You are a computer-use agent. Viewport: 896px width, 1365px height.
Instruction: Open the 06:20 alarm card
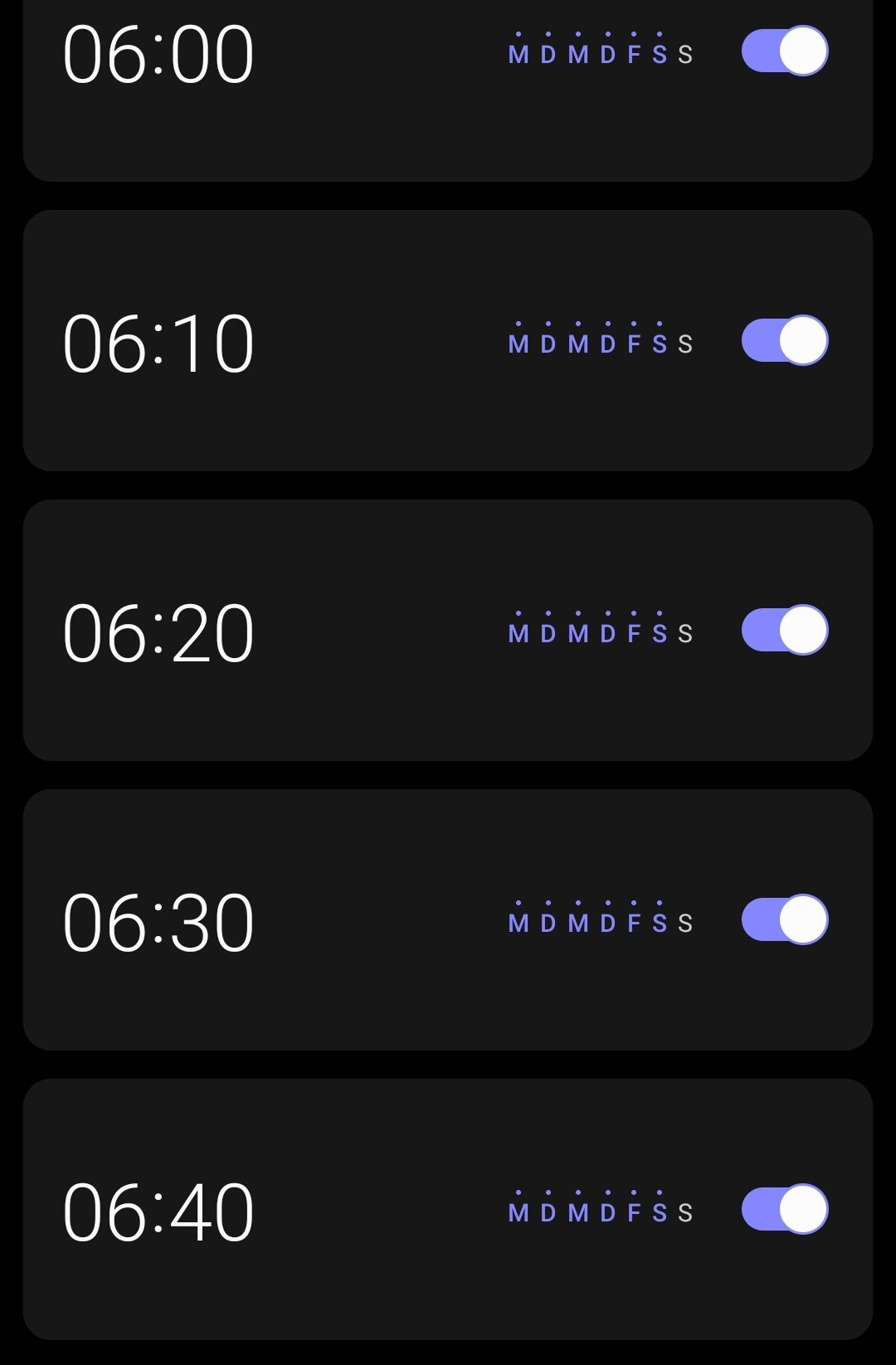(x=158, y=633)
